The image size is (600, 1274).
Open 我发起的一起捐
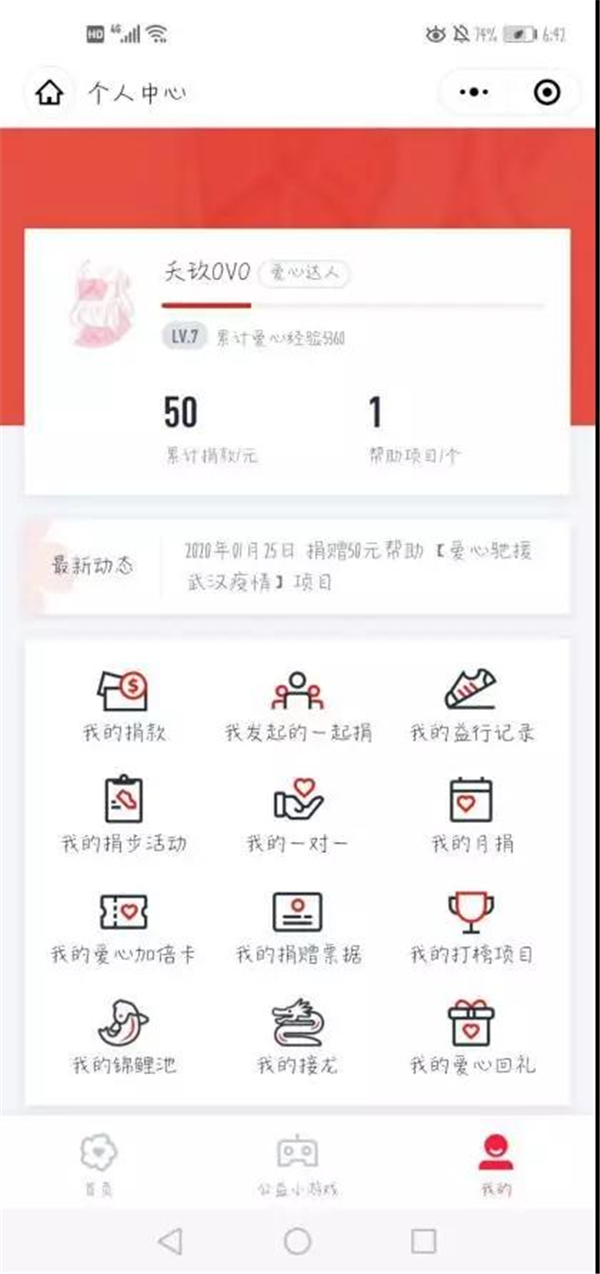click(297, 704)
